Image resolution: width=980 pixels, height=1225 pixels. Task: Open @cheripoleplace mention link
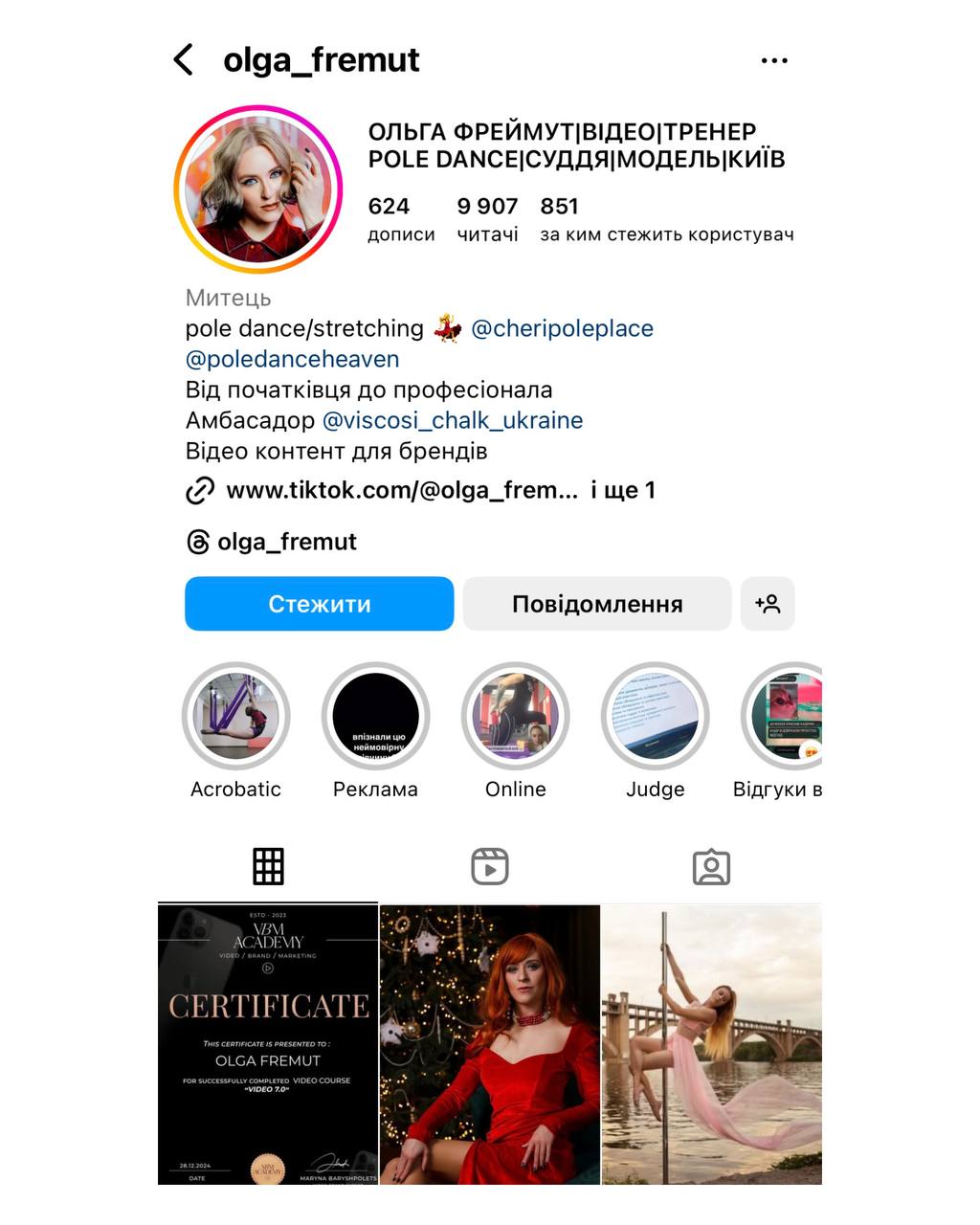coord(562,328)
